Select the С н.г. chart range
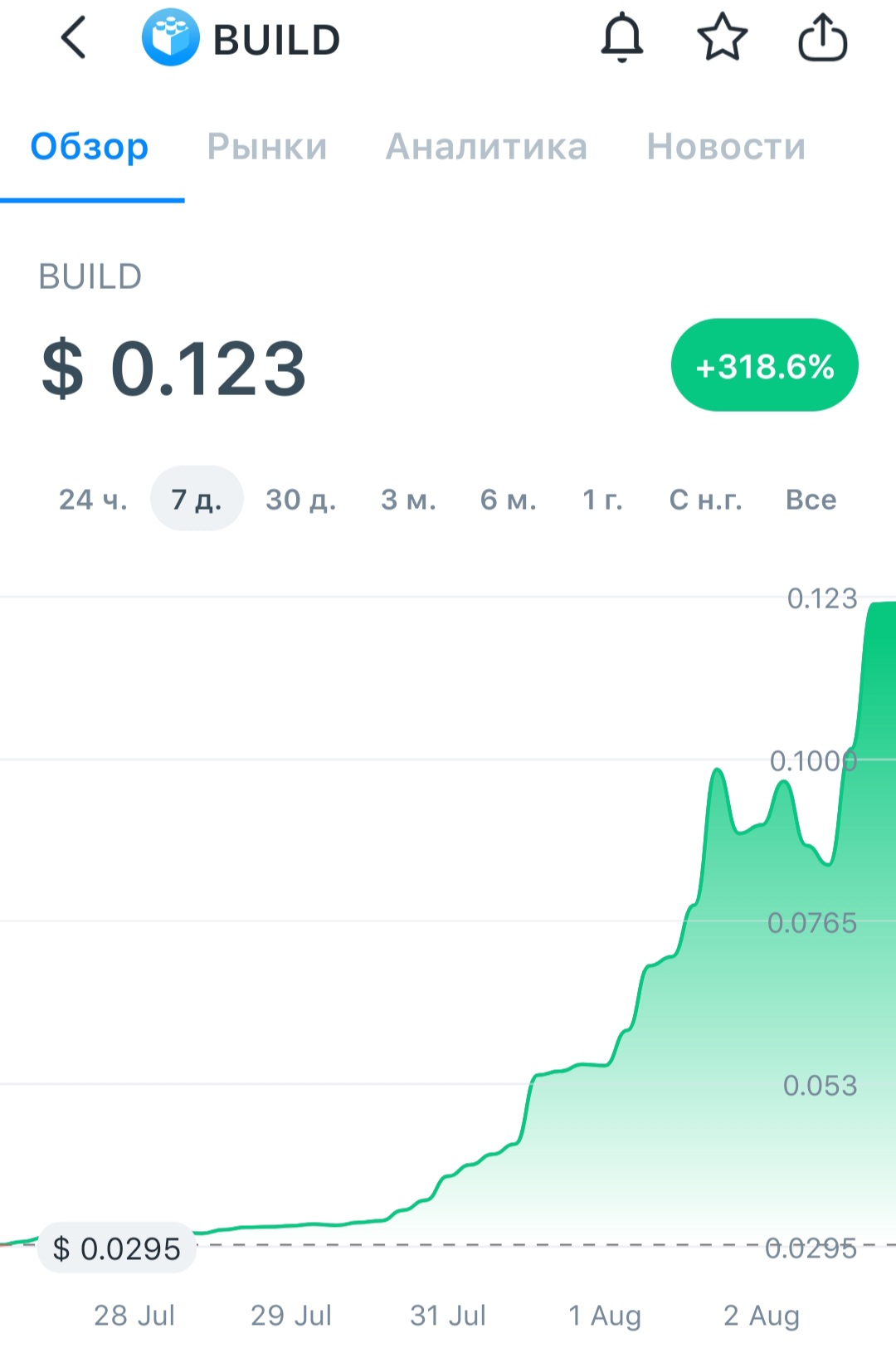This screenshot has width=896, height=1353. pos(705,500)
